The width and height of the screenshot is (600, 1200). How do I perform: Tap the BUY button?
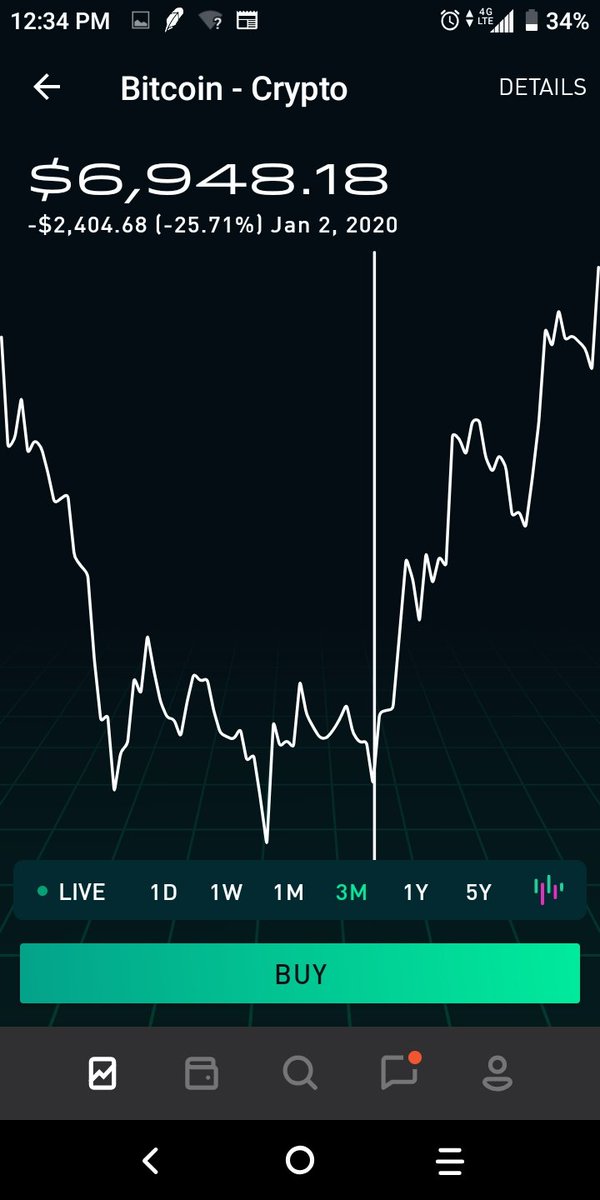(x=300, y=973)
